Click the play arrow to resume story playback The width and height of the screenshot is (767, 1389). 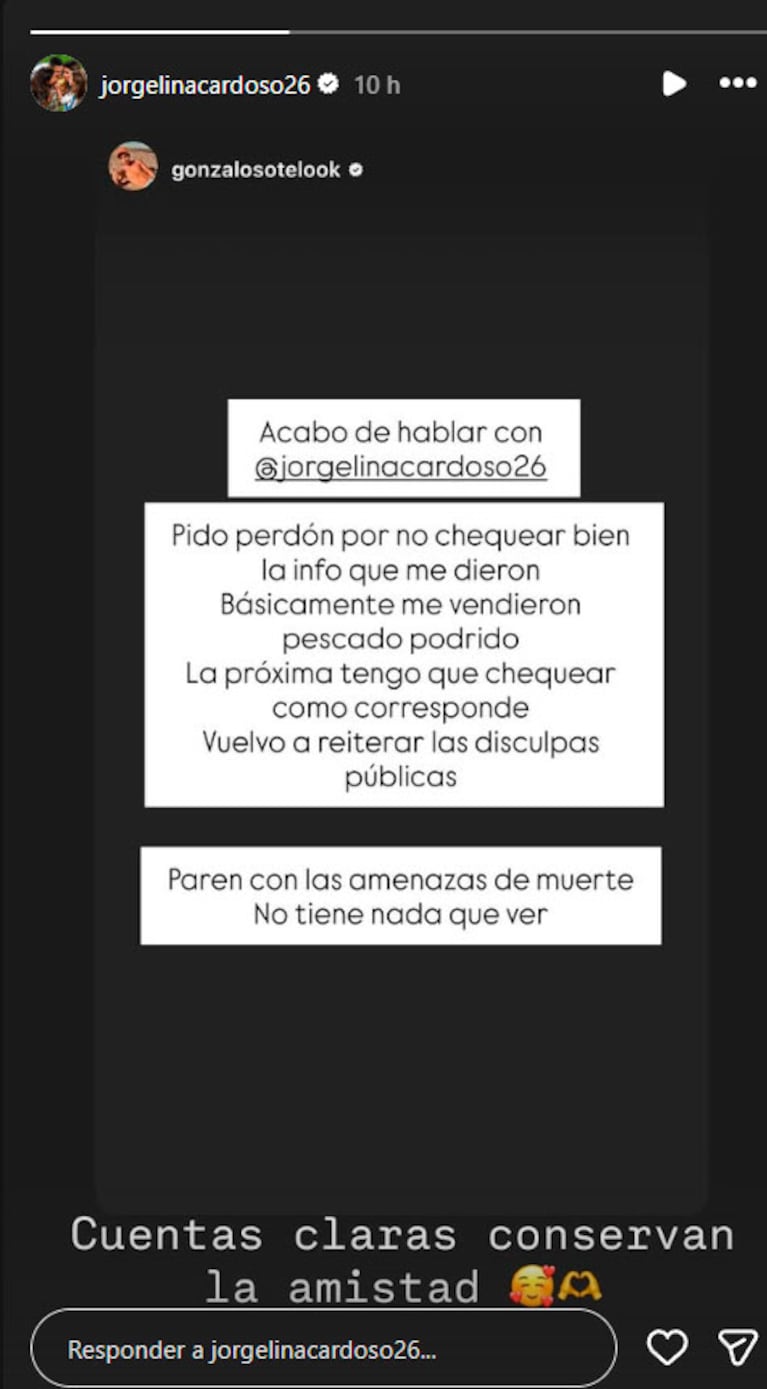674,85
